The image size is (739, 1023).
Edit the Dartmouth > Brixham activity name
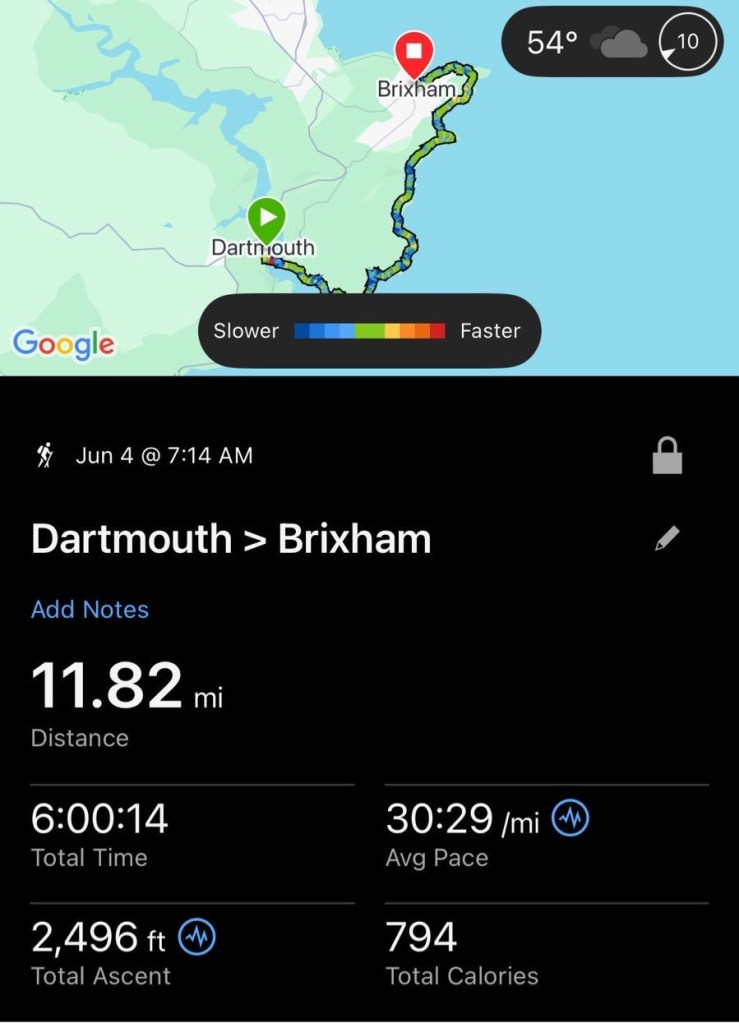667,539
